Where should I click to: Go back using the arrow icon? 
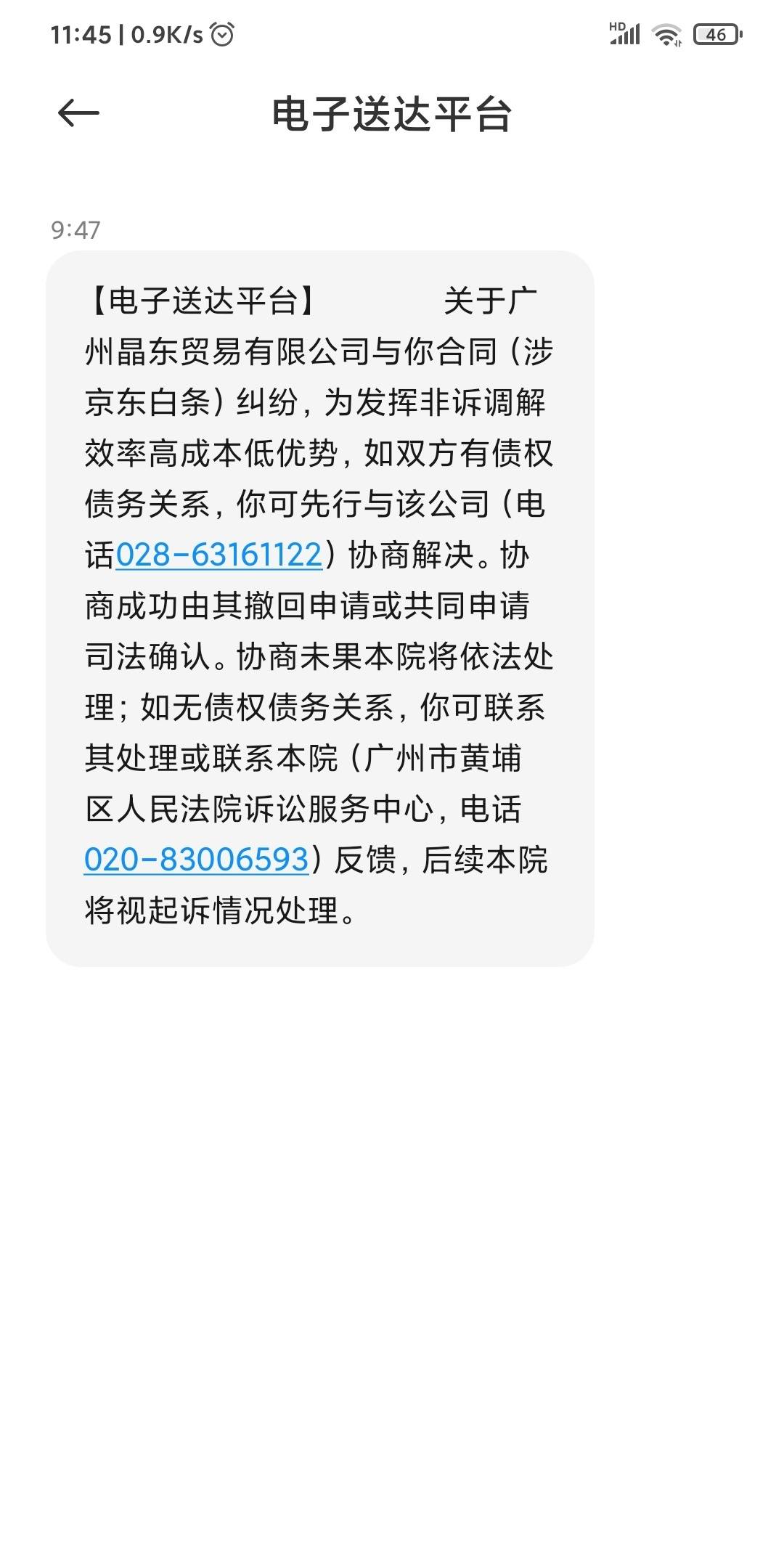point(78,113)
